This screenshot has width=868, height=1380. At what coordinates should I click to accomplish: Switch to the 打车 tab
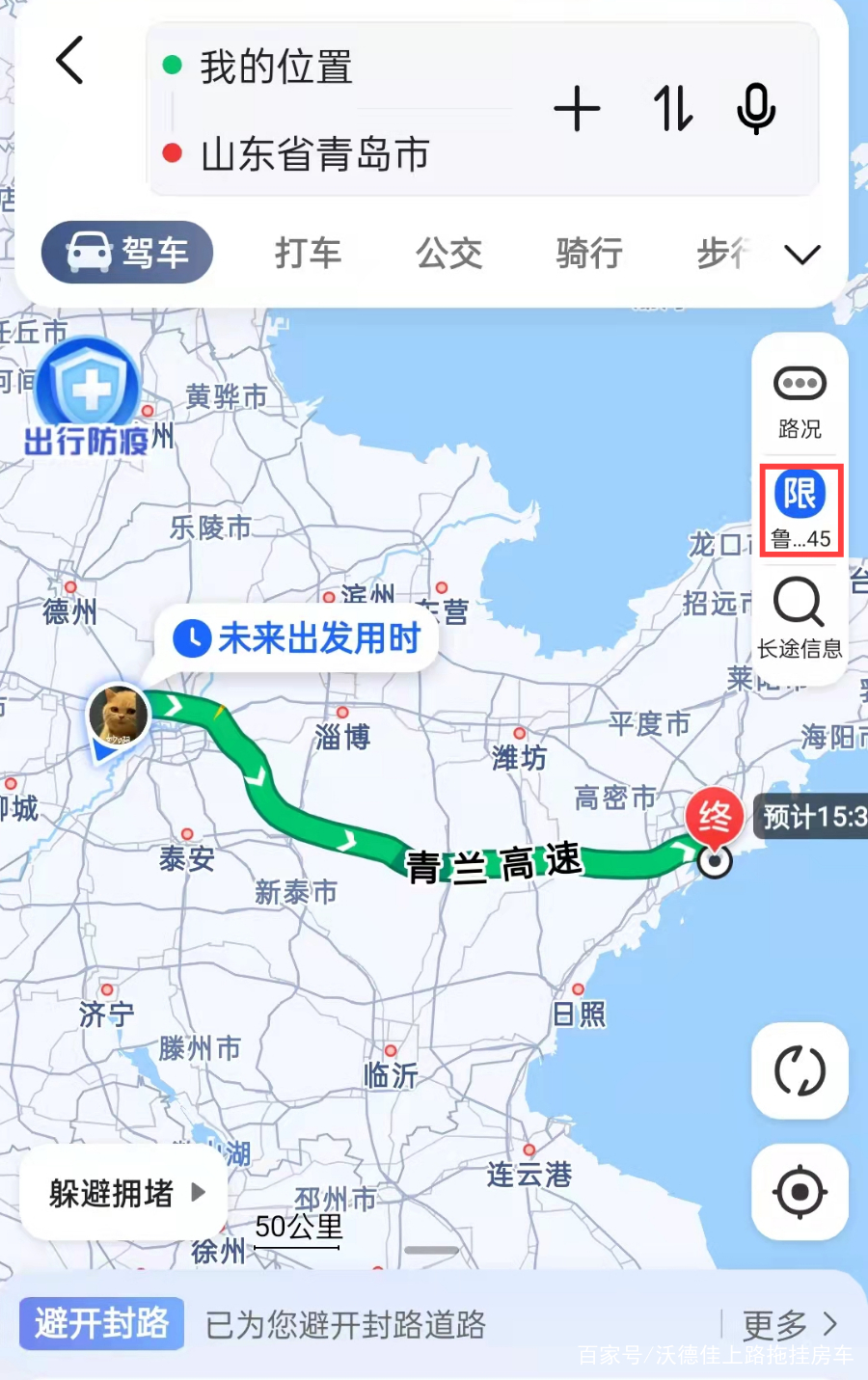pos(308,254)
